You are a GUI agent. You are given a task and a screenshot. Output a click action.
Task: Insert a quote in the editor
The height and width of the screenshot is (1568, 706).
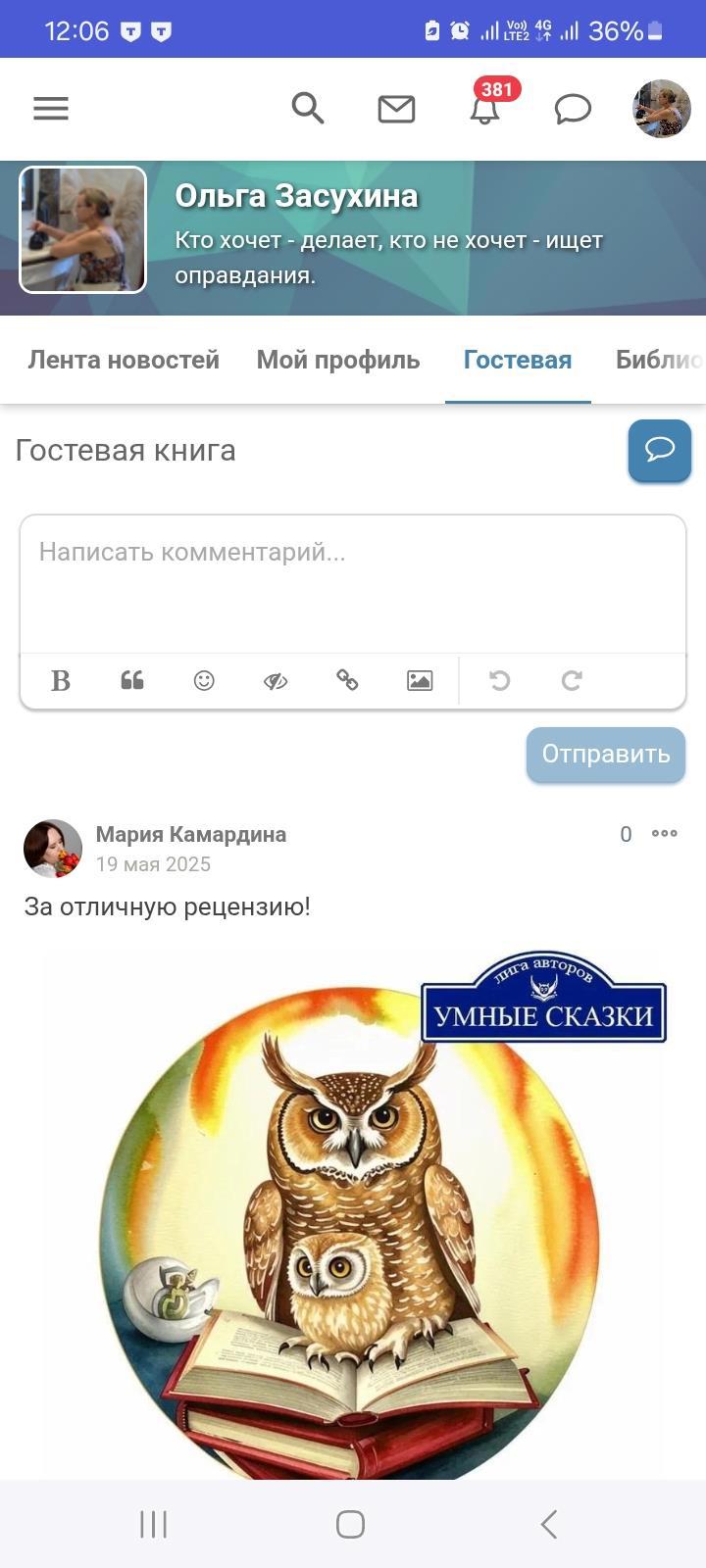pyautogui.click(x=132, y=680)
